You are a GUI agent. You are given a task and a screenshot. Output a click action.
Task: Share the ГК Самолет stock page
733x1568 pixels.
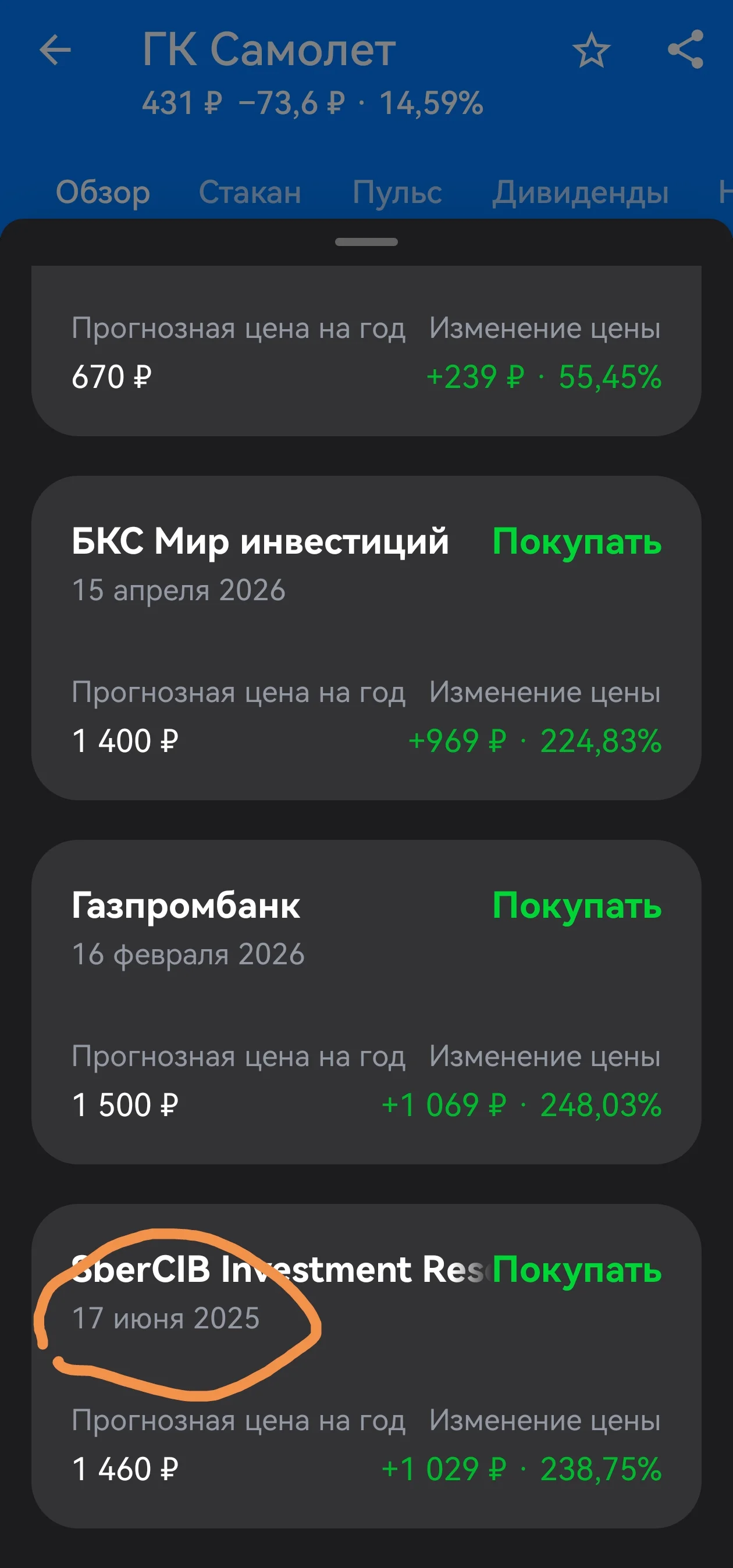point(685,49)
